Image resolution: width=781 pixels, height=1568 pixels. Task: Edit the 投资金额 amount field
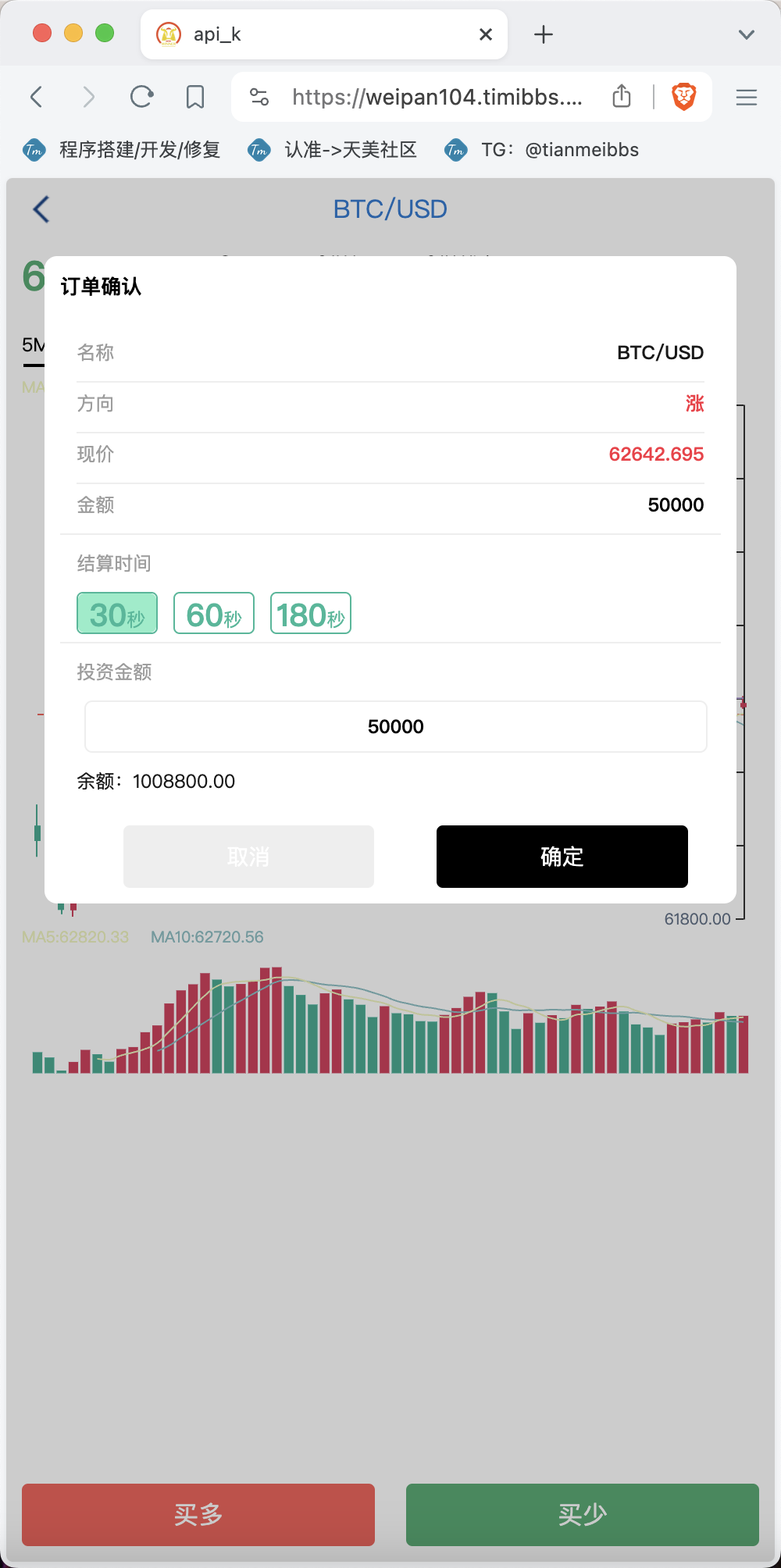pyautogui.click(x=396, y=727)
